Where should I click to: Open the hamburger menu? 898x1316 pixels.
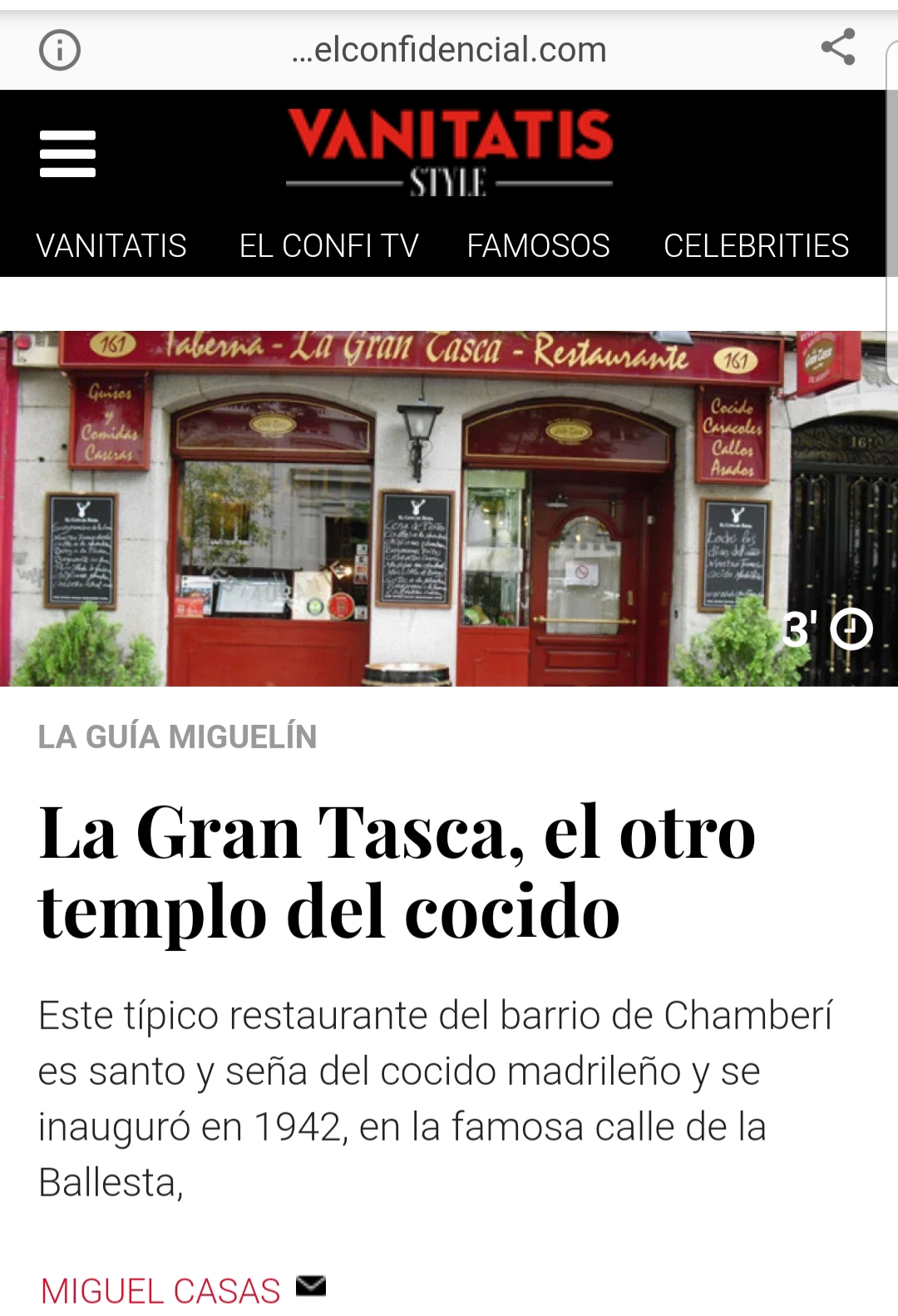pos(67,154)
